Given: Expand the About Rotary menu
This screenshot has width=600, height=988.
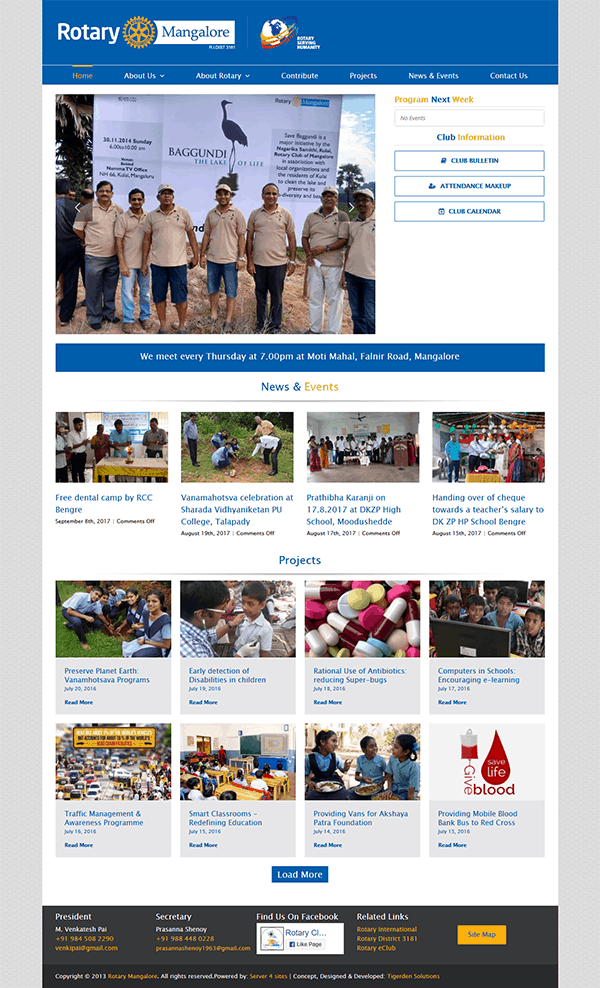Looking at the screenshot, I should (x=222, y=76).
